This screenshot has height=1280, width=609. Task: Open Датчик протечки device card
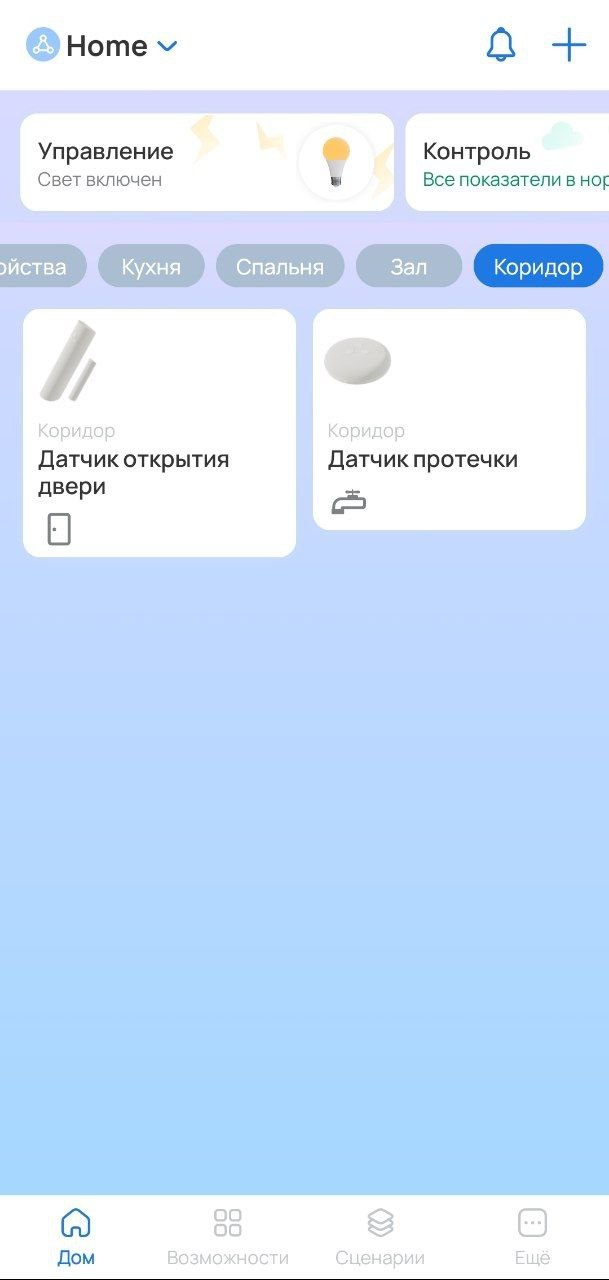coord(449,419)
